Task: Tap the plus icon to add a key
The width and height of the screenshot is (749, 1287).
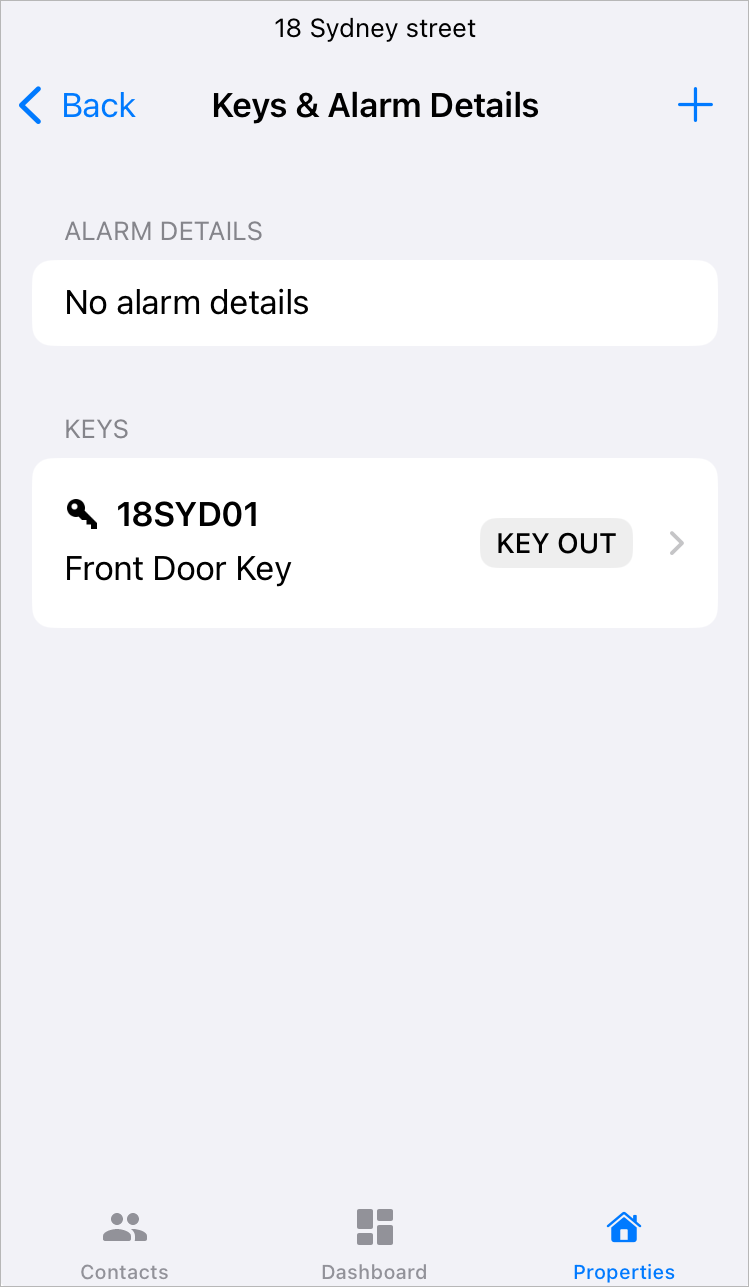Action: tap(695, 104)
